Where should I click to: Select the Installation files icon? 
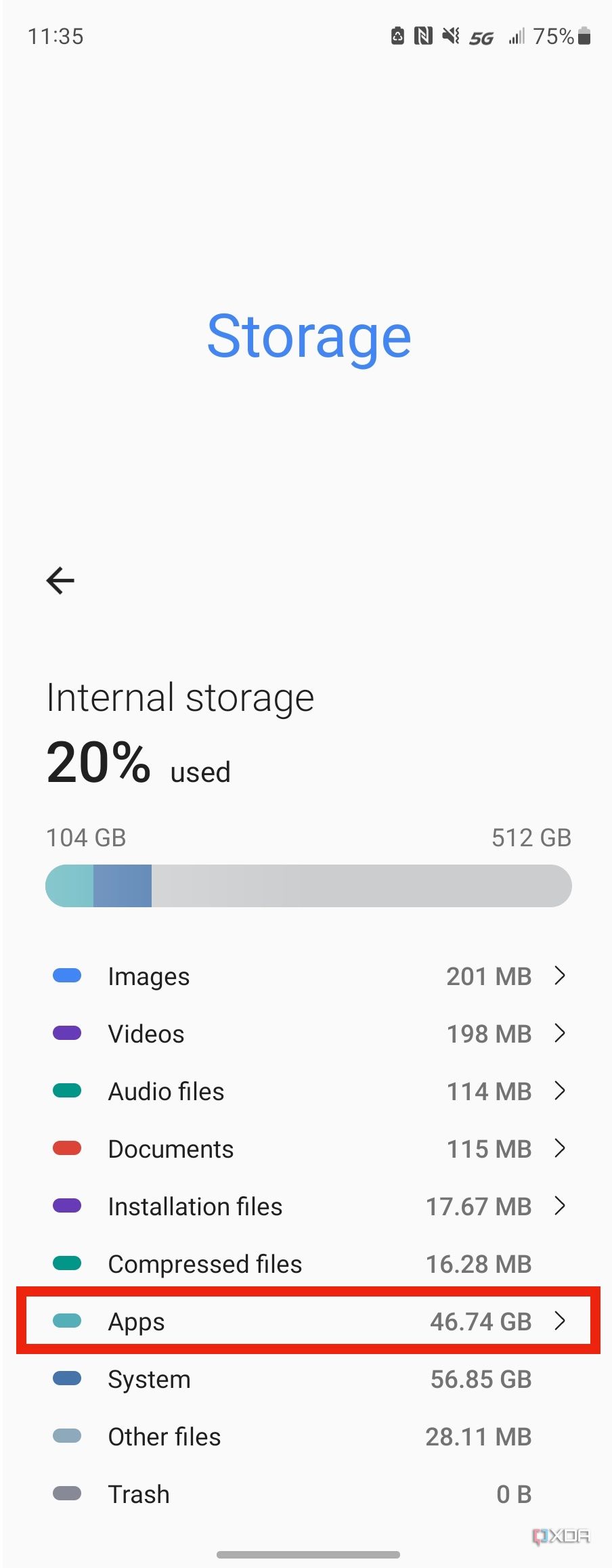coord(66,1206)
